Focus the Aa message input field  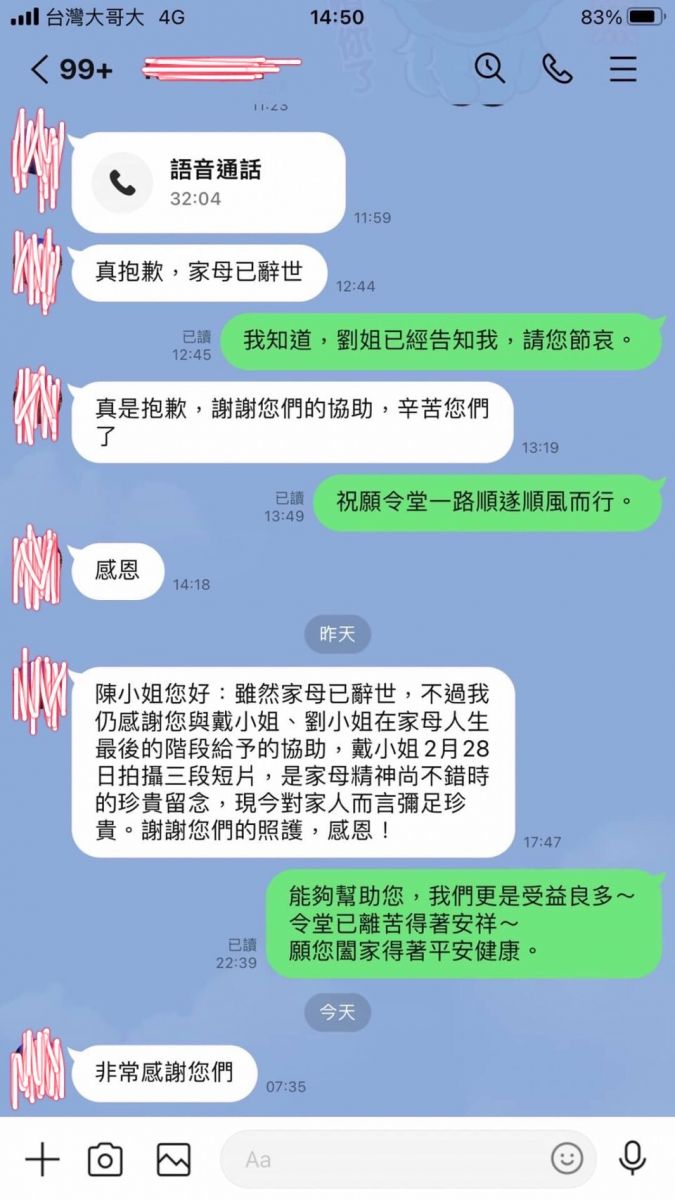pos(390,1159)
